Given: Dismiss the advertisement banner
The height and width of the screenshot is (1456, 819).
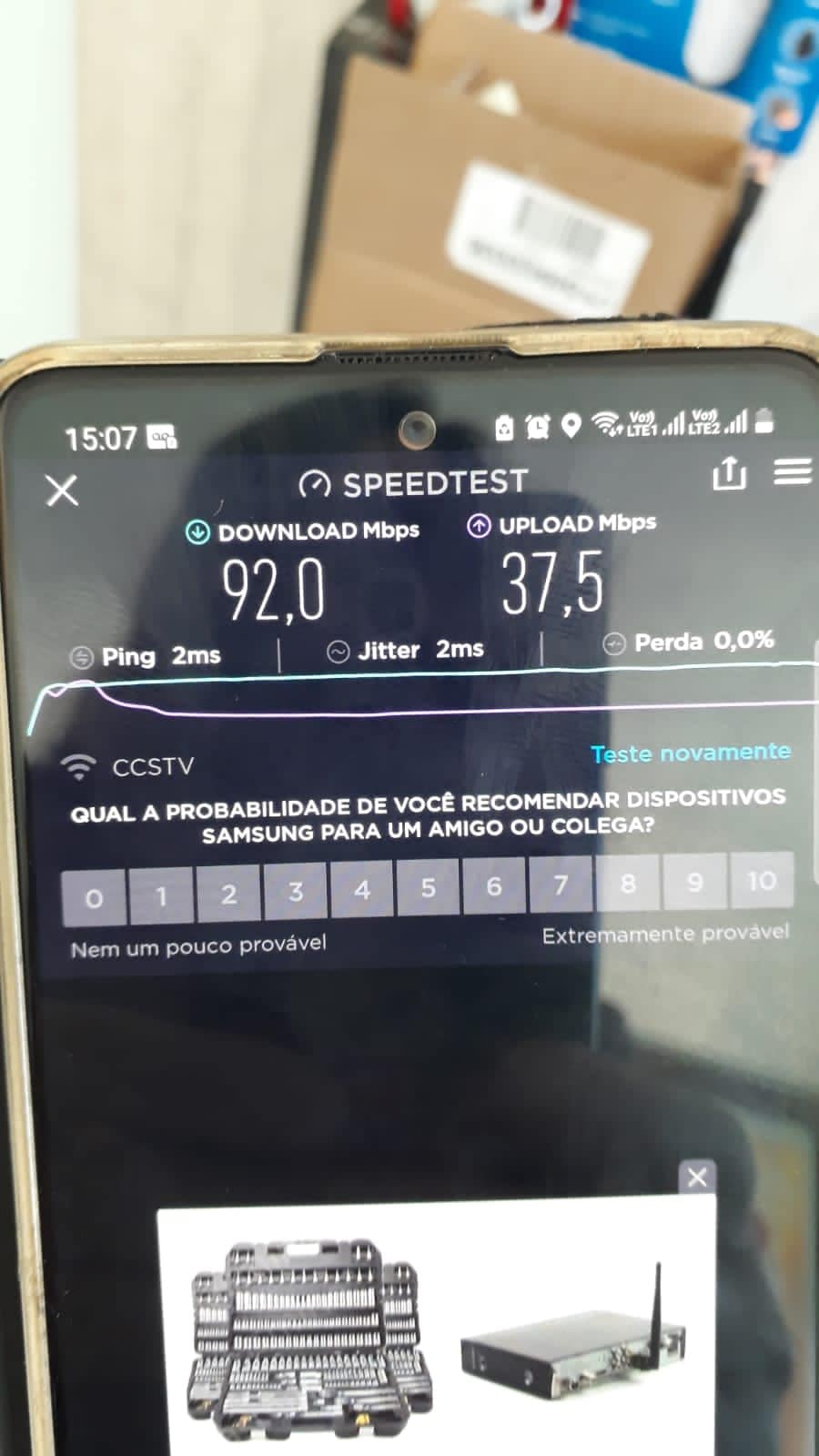Looking at the screenshot, I should click(697, 1177).
